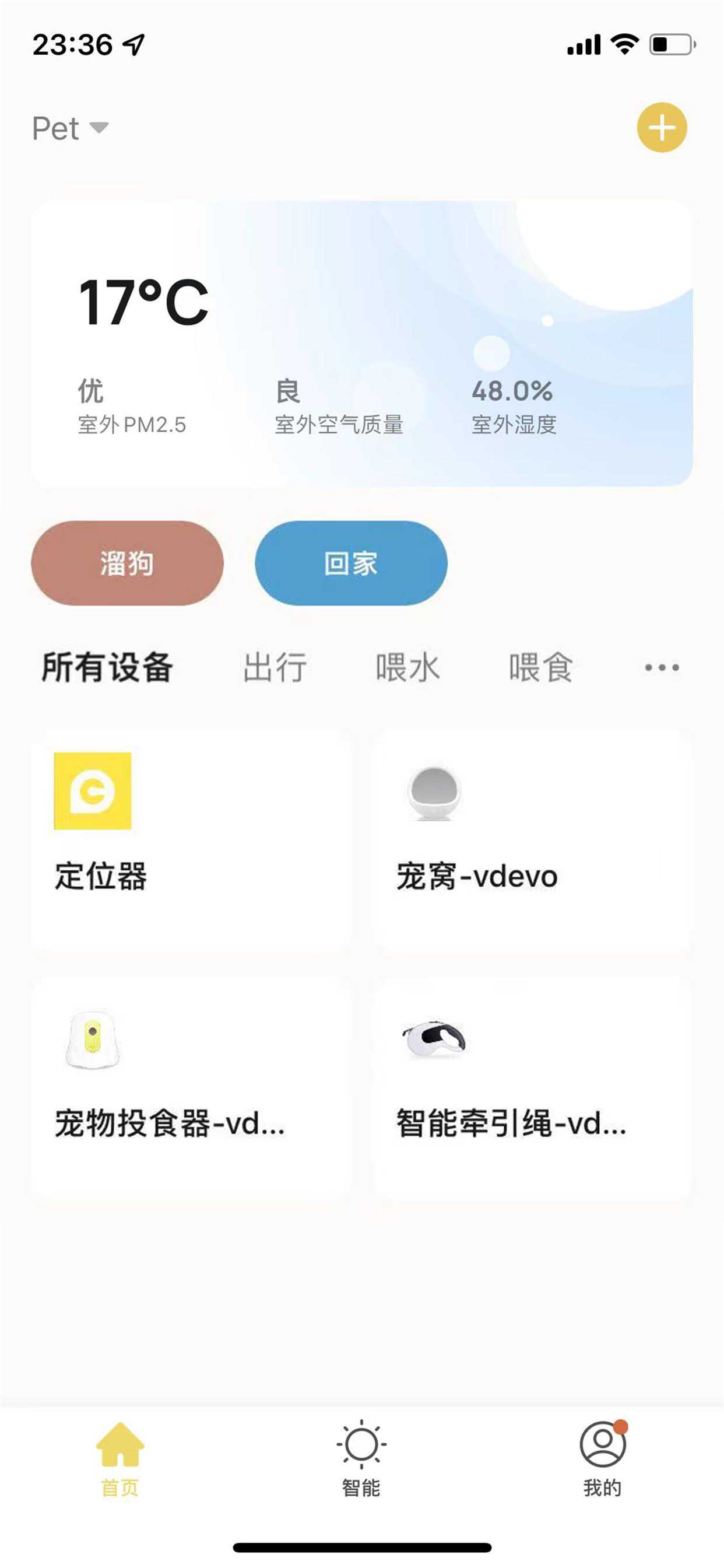Show the 喂食 device group
Image resolution: width=724 pixels, height=1568 pixels.
pos(540,667)
